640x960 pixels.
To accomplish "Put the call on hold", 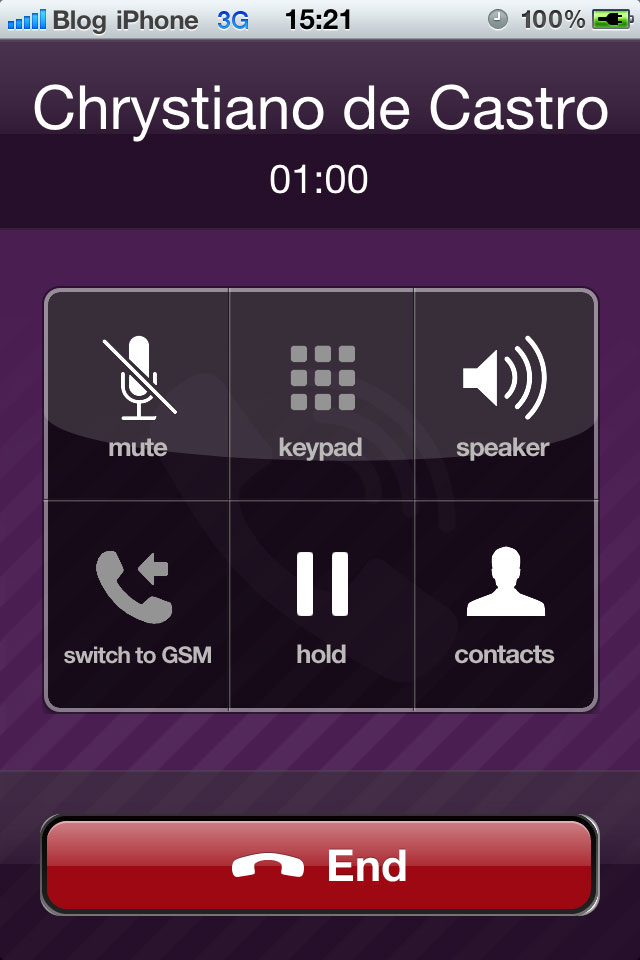I will [x=322, y=605].
